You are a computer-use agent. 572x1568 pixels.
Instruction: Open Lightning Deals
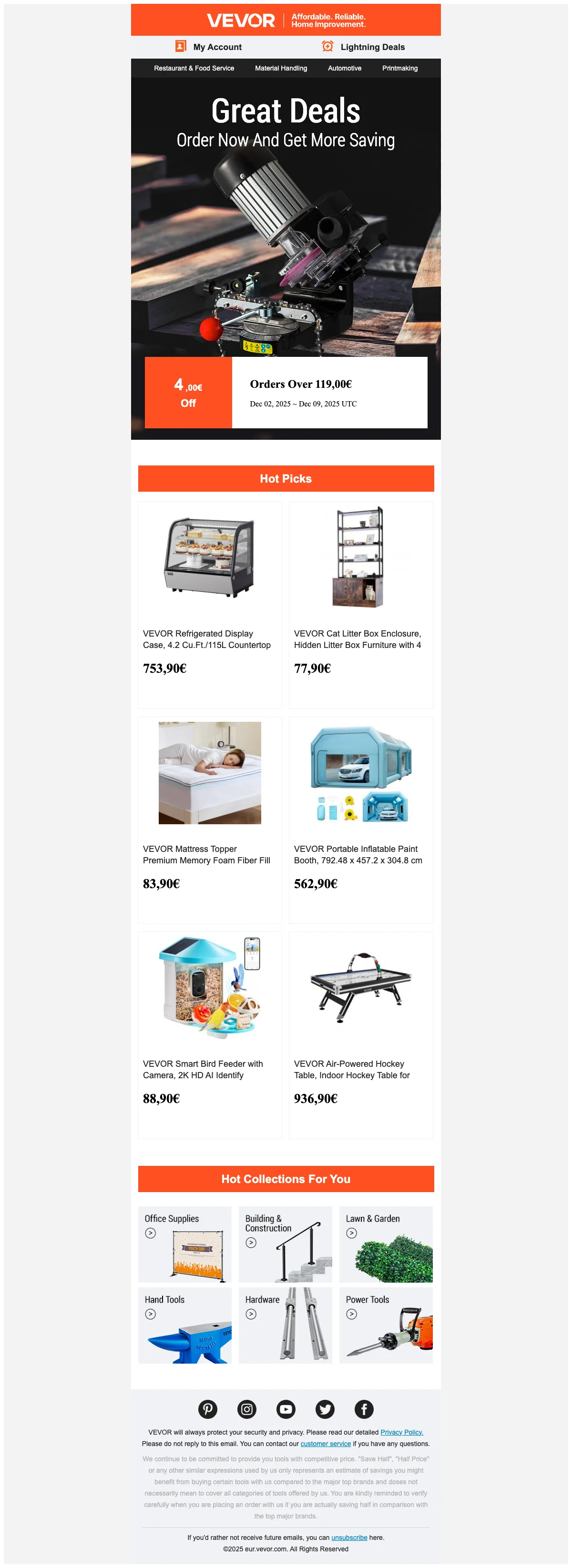pyautogui.click(x=363, y=47)
